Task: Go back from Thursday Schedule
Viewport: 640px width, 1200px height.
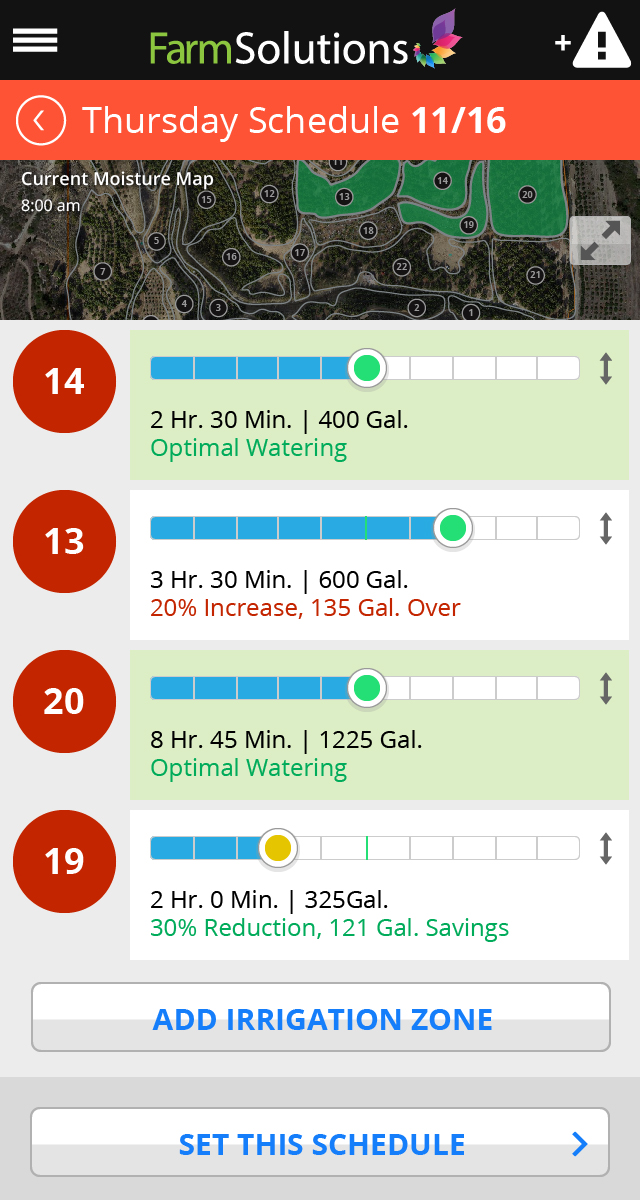Action: click(40, 121)
